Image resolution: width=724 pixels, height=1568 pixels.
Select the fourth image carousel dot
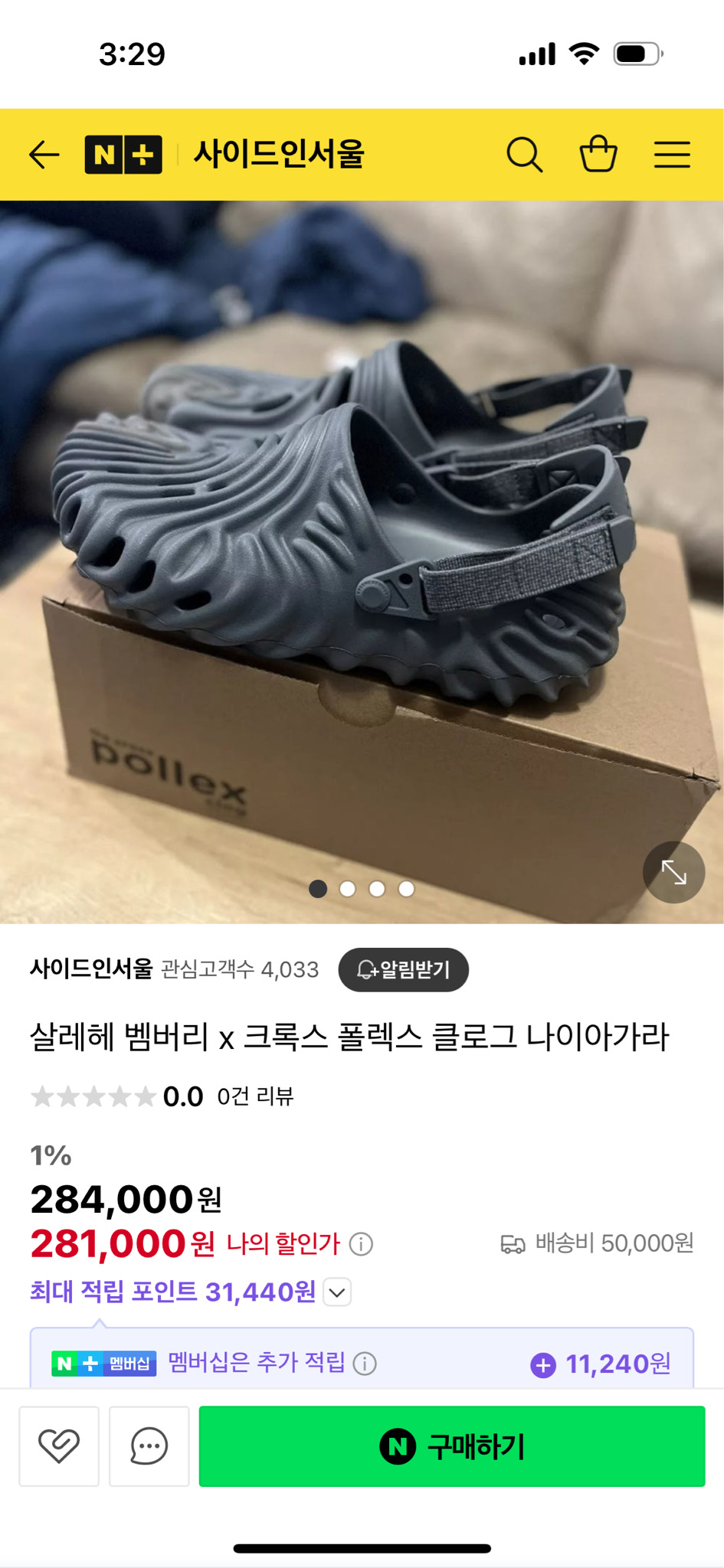point(405,889)
